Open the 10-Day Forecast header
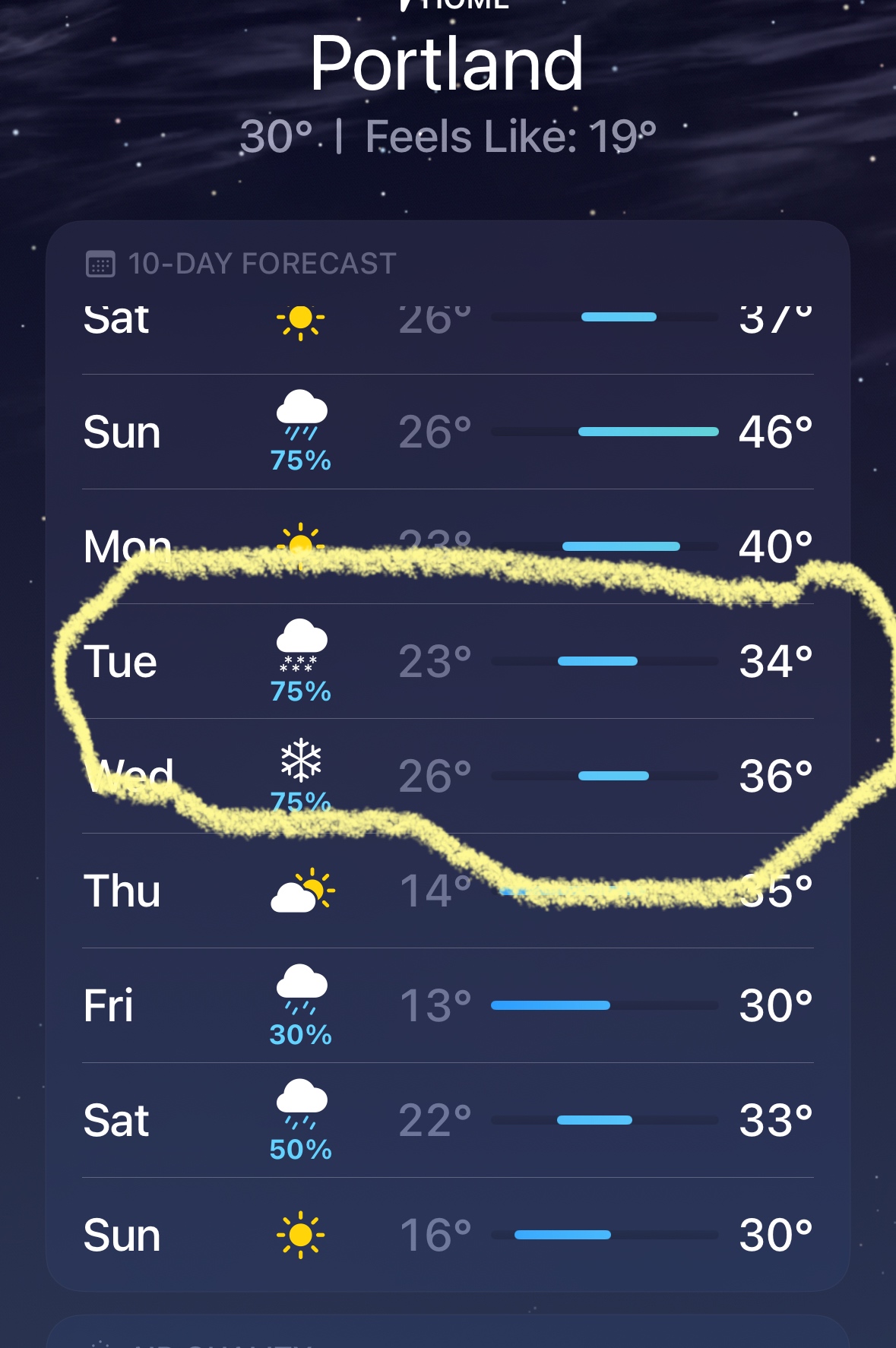Viewport: 896px width, 1348px height. coord(261,264)
